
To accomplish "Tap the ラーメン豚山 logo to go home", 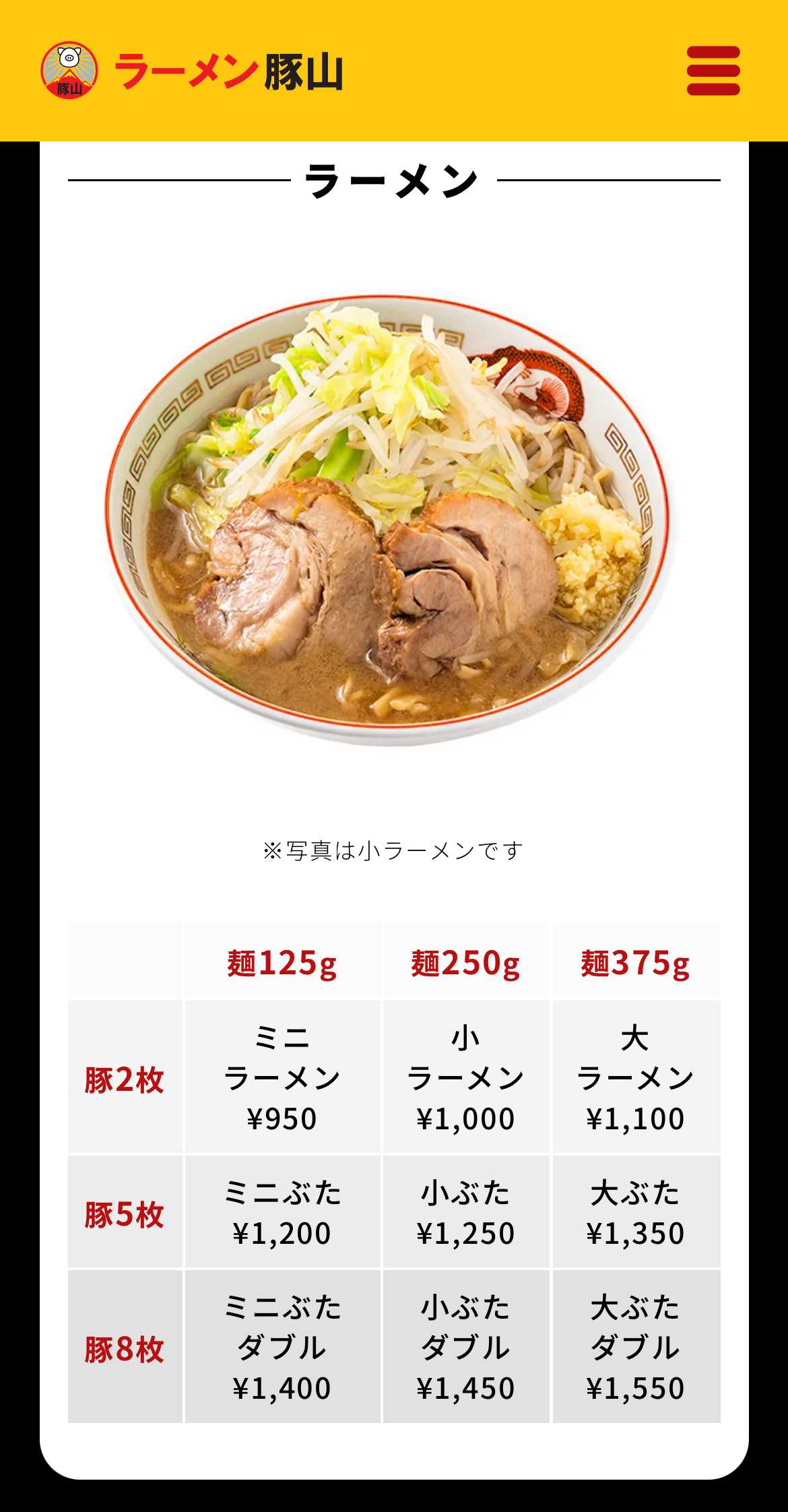I will (192, 71).
